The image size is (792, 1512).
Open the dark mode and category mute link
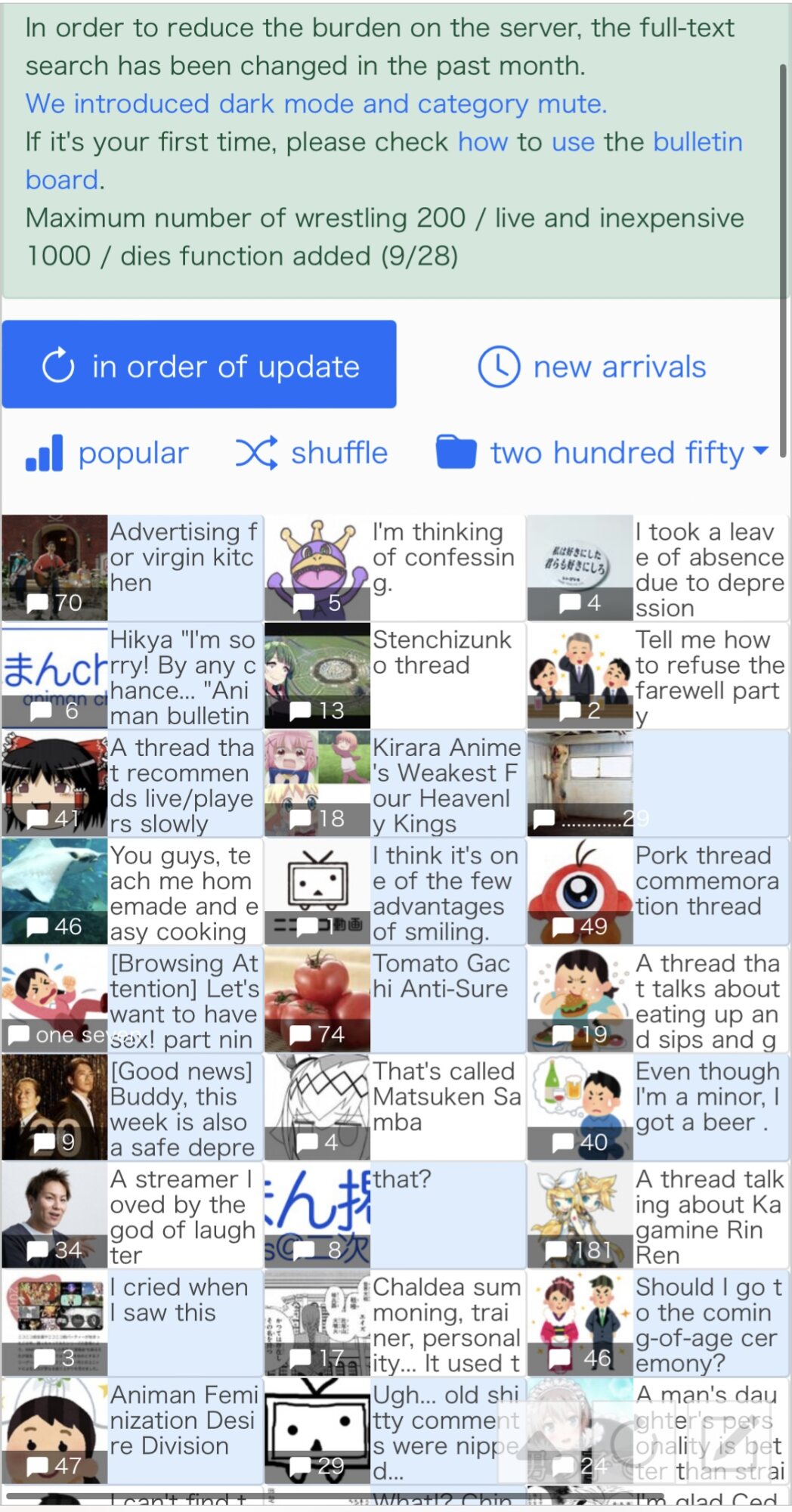click(316, 104)
